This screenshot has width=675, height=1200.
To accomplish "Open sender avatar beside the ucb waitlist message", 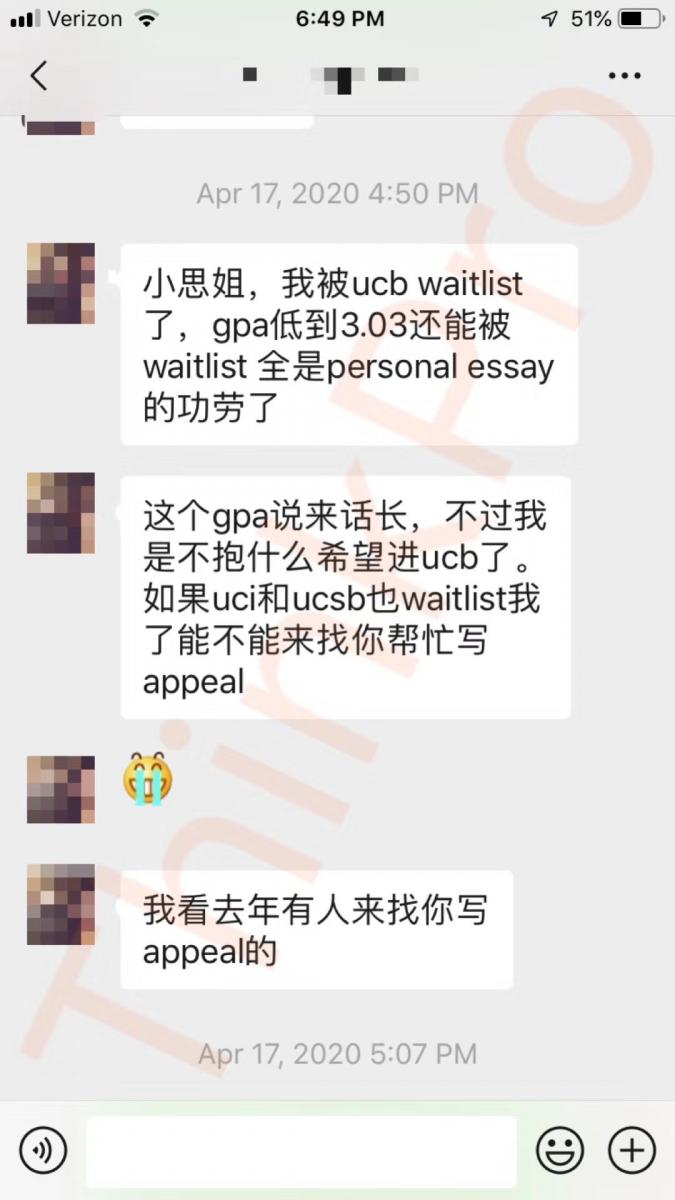I will (x=61, y=283).
